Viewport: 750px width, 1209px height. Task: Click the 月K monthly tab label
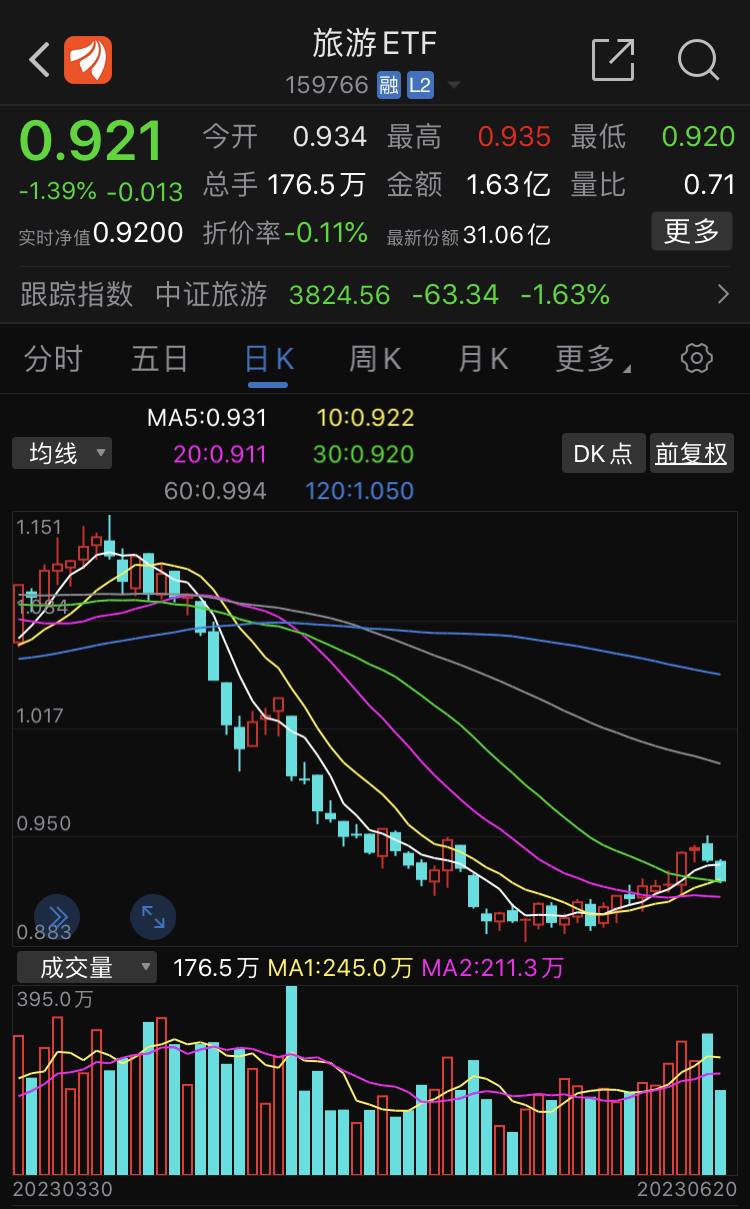tap(481, 359)
